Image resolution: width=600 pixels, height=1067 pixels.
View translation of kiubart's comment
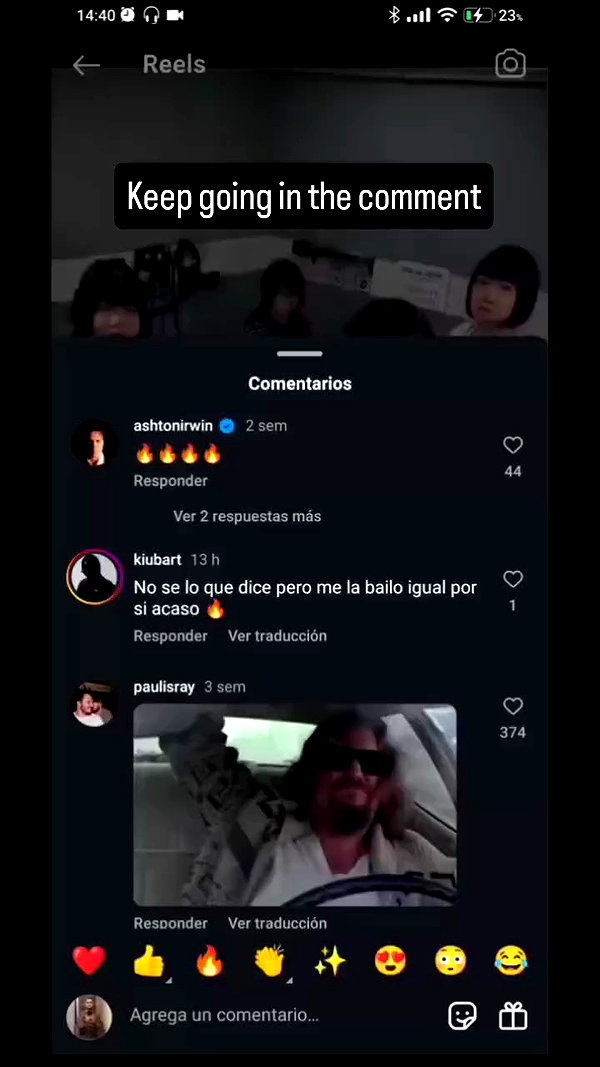[278, 636]
